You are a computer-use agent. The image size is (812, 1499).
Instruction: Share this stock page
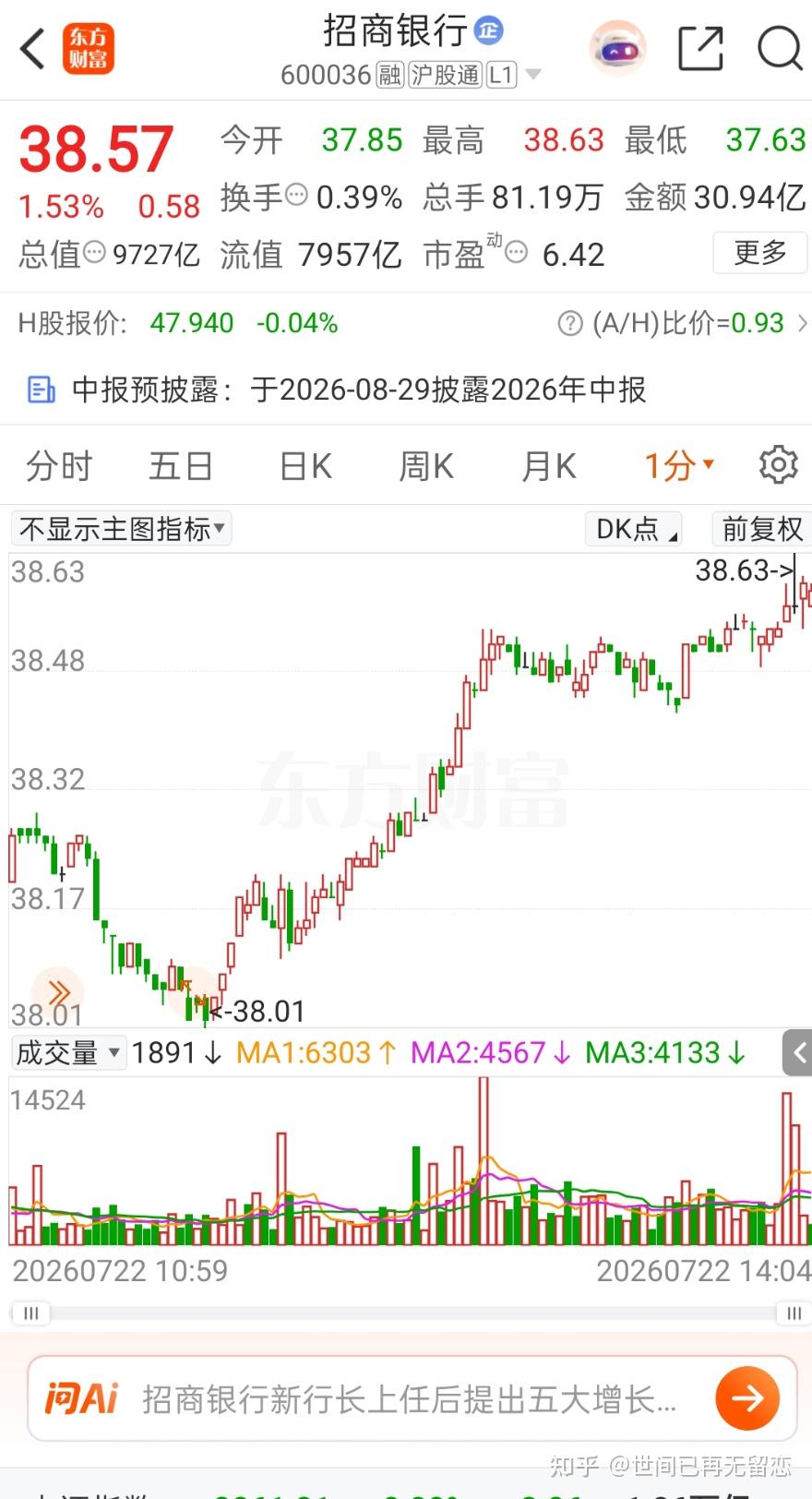(700, 48)
